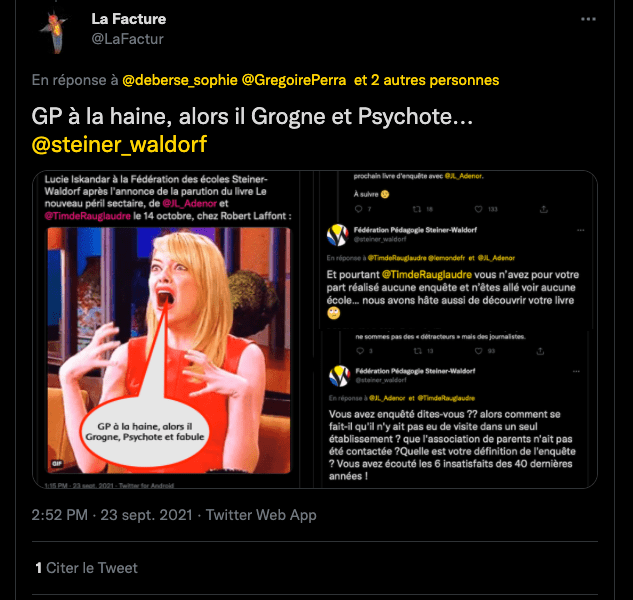Open the 2:52 PM · 23 sept. 2021 timestamp
Screen dimensions: 633x600
click(111, 515)
